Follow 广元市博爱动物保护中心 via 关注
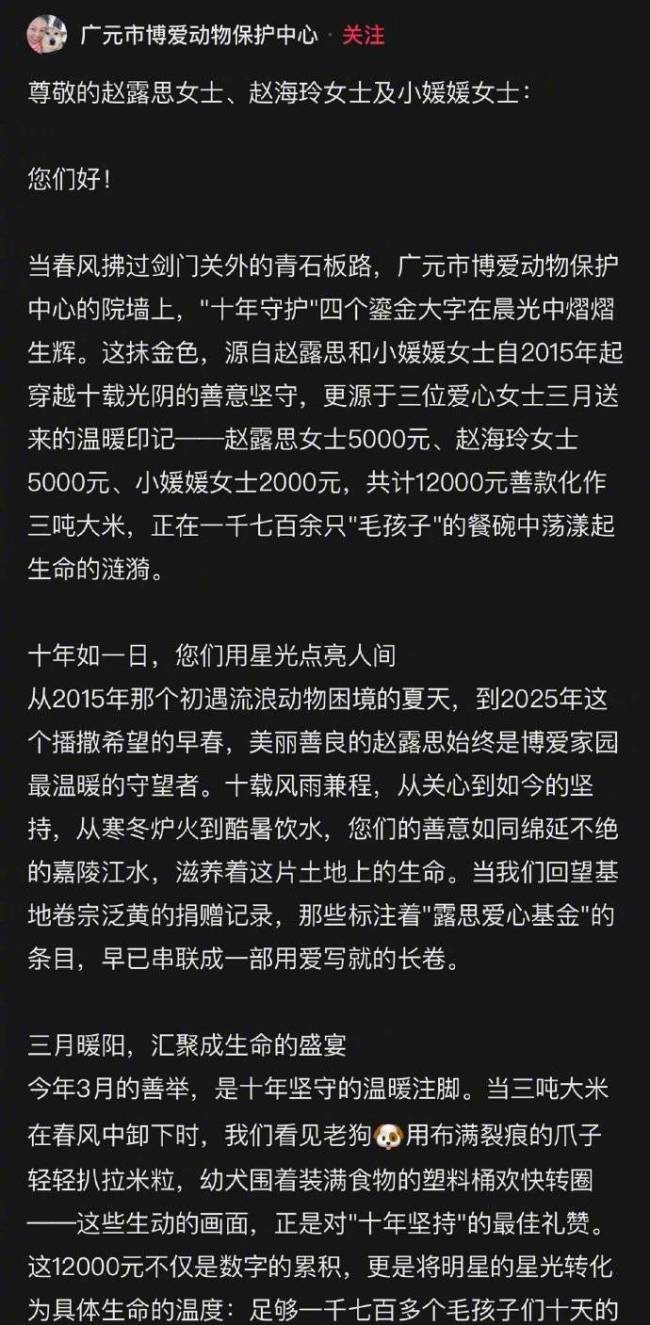The height and width of the screenshot is (1325, 650). point(363,34)
